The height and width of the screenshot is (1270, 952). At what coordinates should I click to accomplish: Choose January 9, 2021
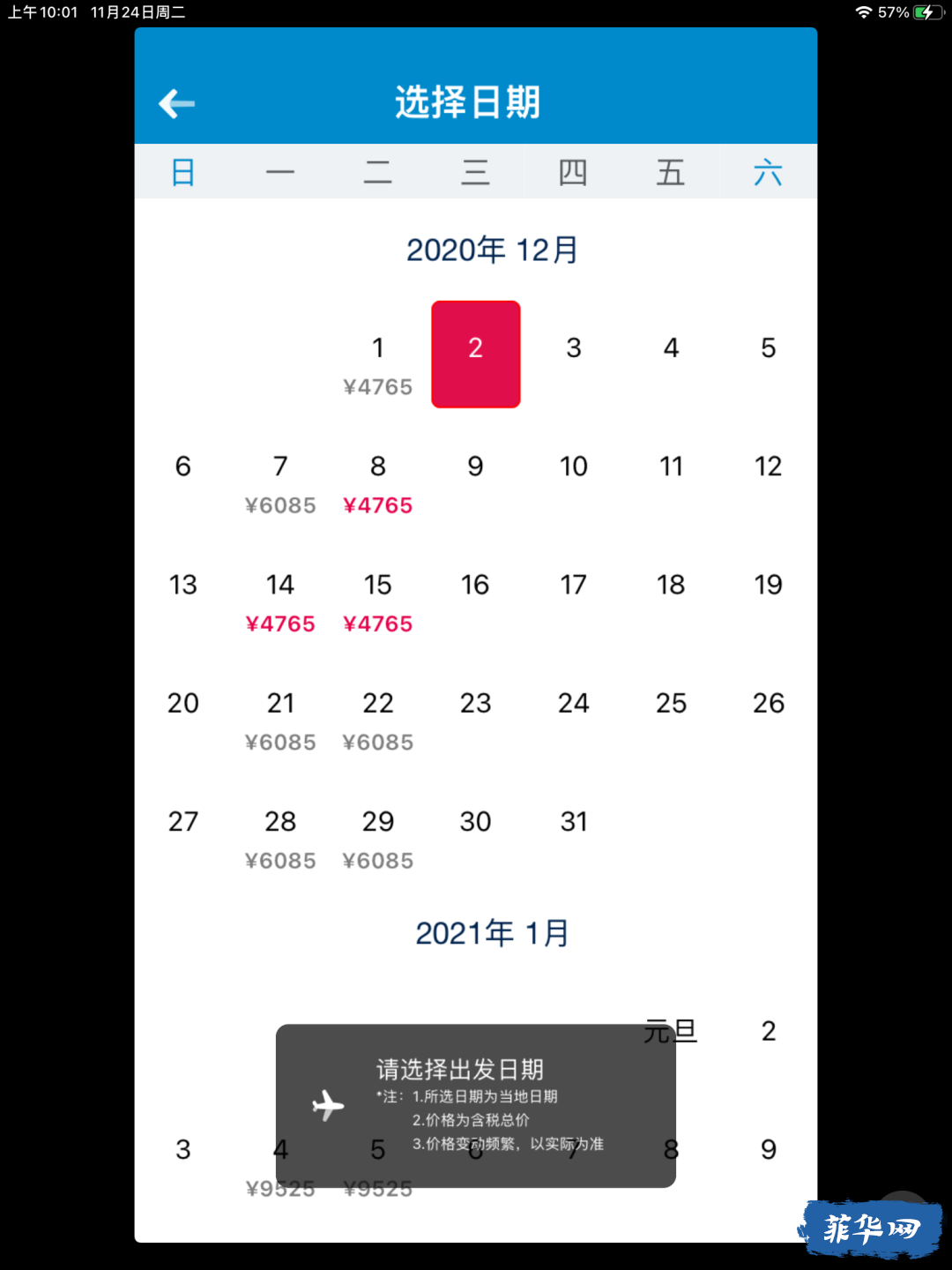[769, 1149]
